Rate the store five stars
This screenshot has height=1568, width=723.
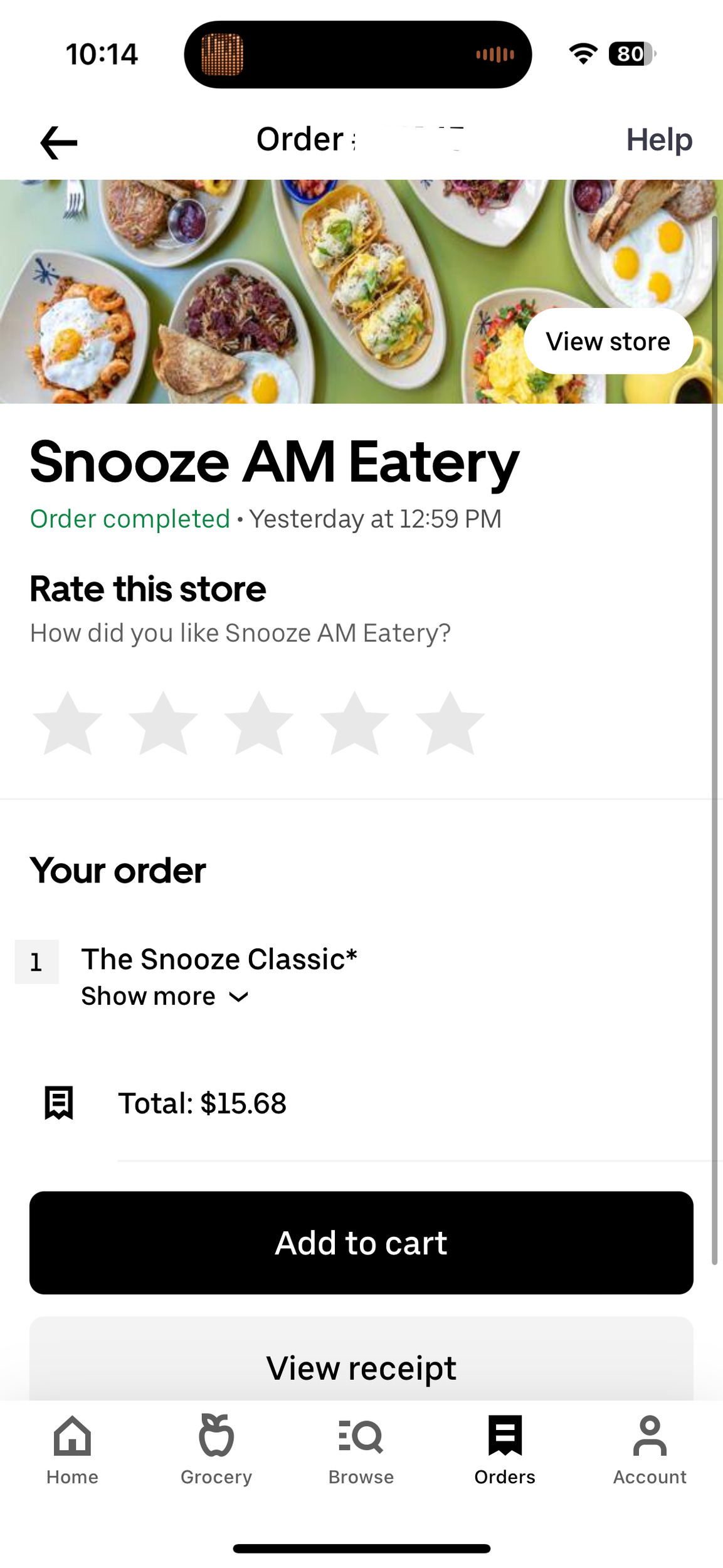(x=450, y=724)
